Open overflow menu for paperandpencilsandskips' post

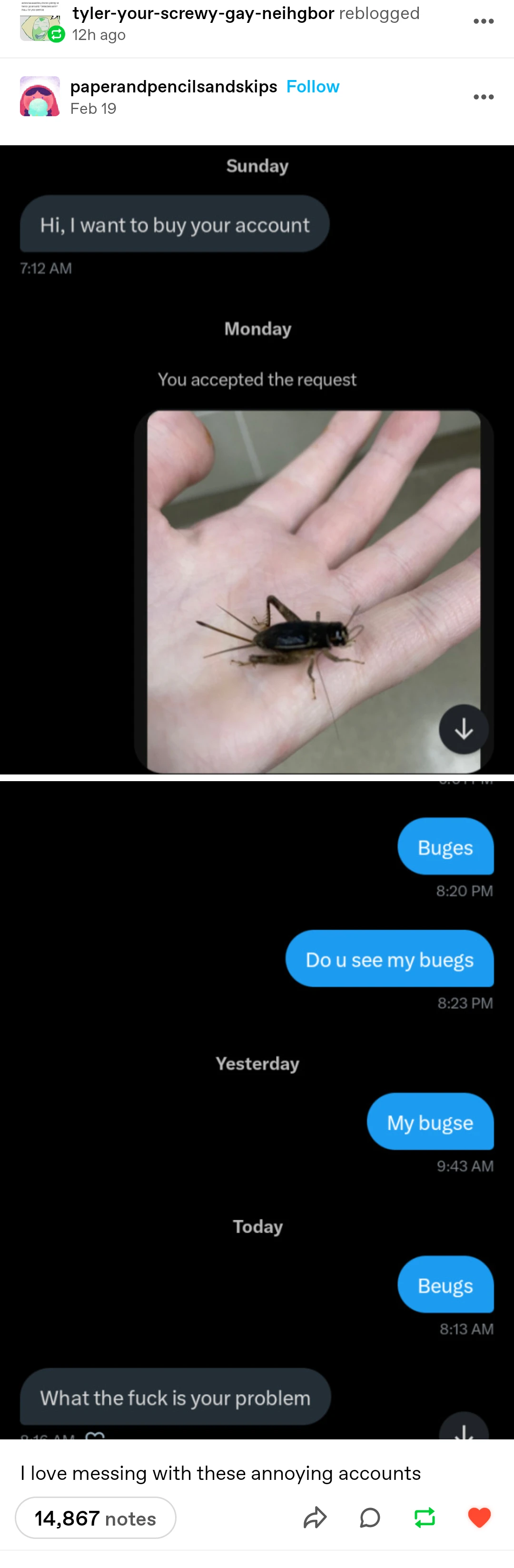pos(483,97)
